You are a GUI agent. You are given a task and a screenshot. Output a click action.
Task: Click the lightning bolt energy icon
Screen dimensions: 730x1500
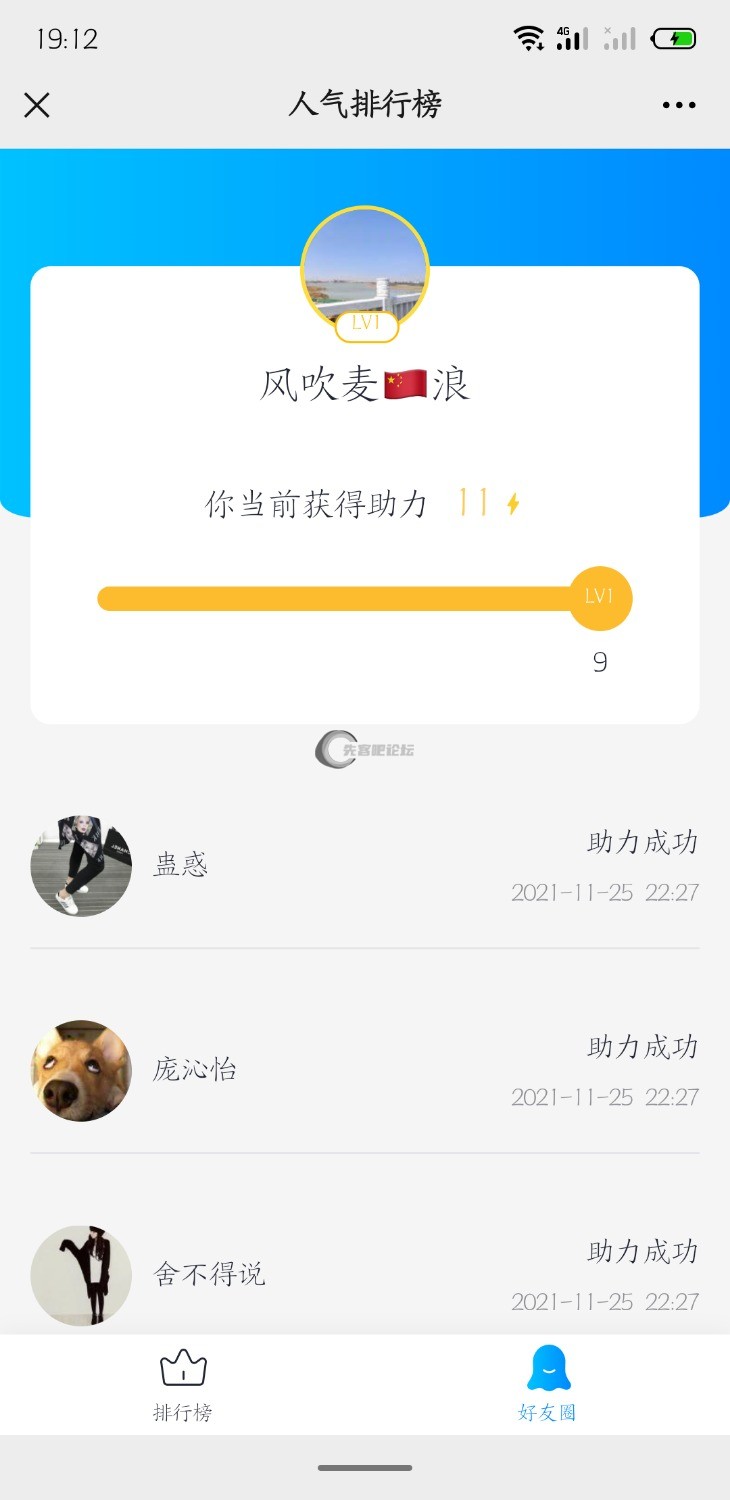510,503
